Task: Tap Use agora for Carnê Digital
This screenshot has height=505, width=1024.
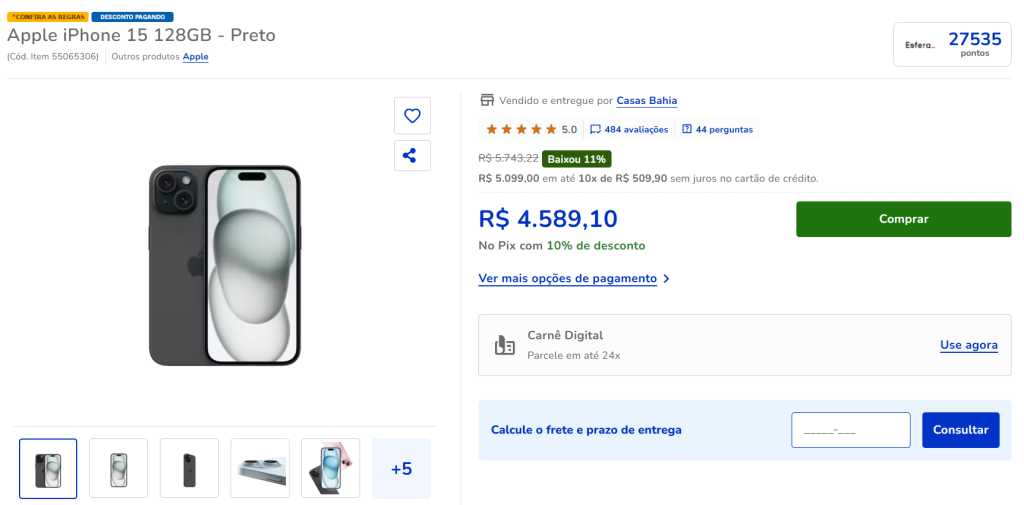Action: pyautogui.click(x=968, y=345)
